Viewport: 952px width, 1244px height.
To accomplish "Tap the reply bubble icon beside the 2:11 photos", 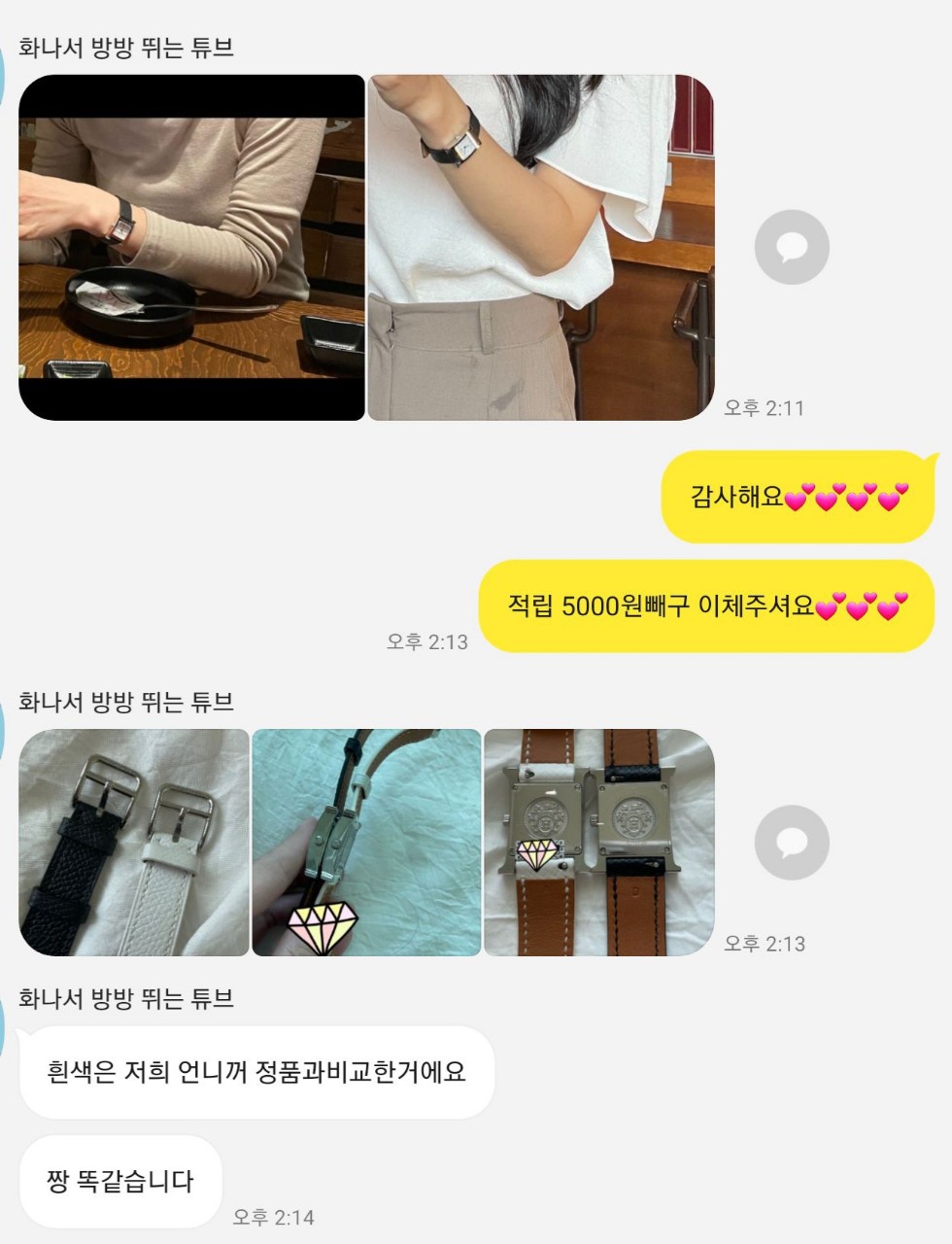I will point(792,247).
